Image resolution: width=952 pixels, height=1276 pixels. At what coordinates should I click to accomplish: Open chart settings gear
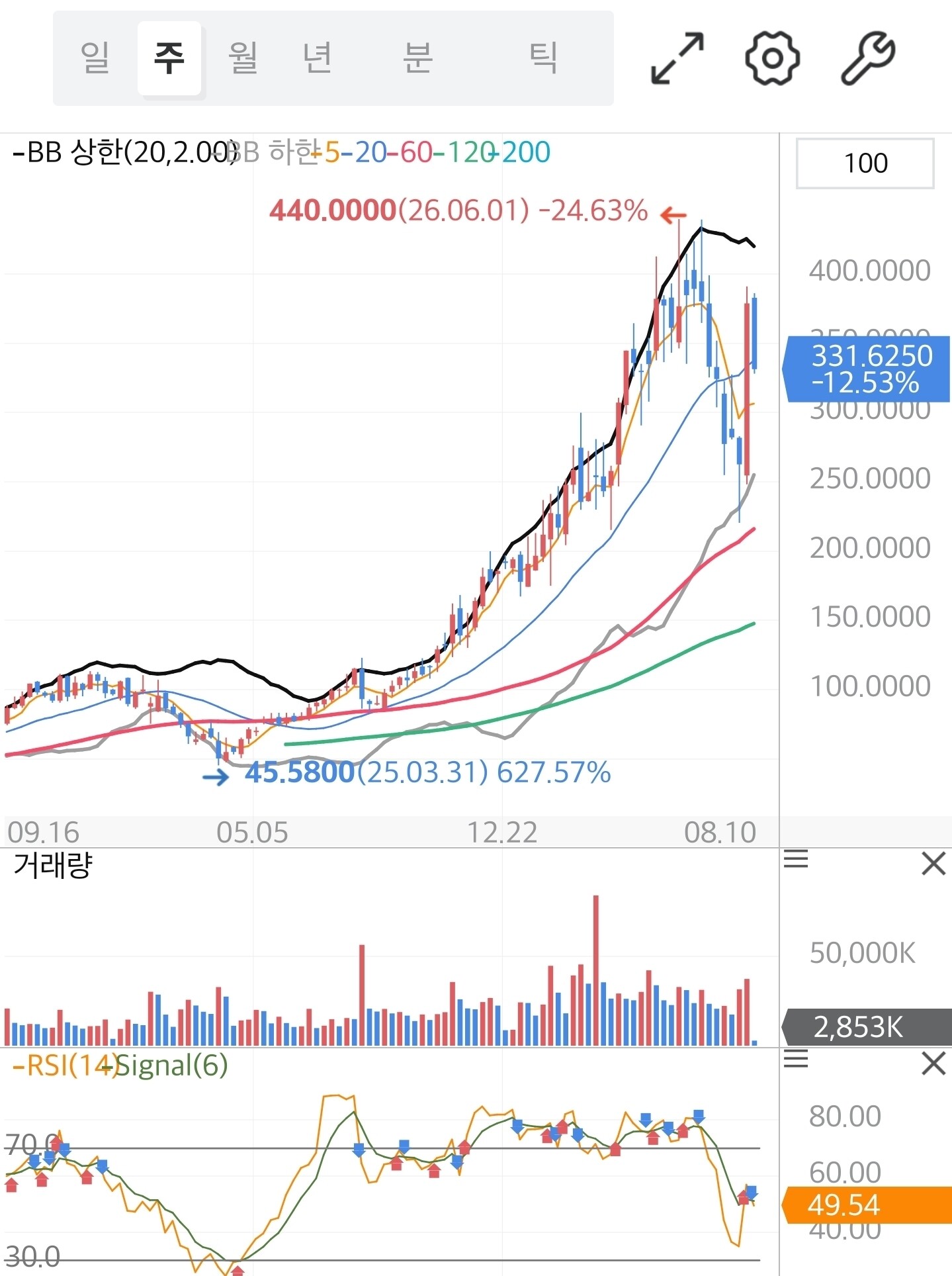pyautogui.click(x=772, y=58)
